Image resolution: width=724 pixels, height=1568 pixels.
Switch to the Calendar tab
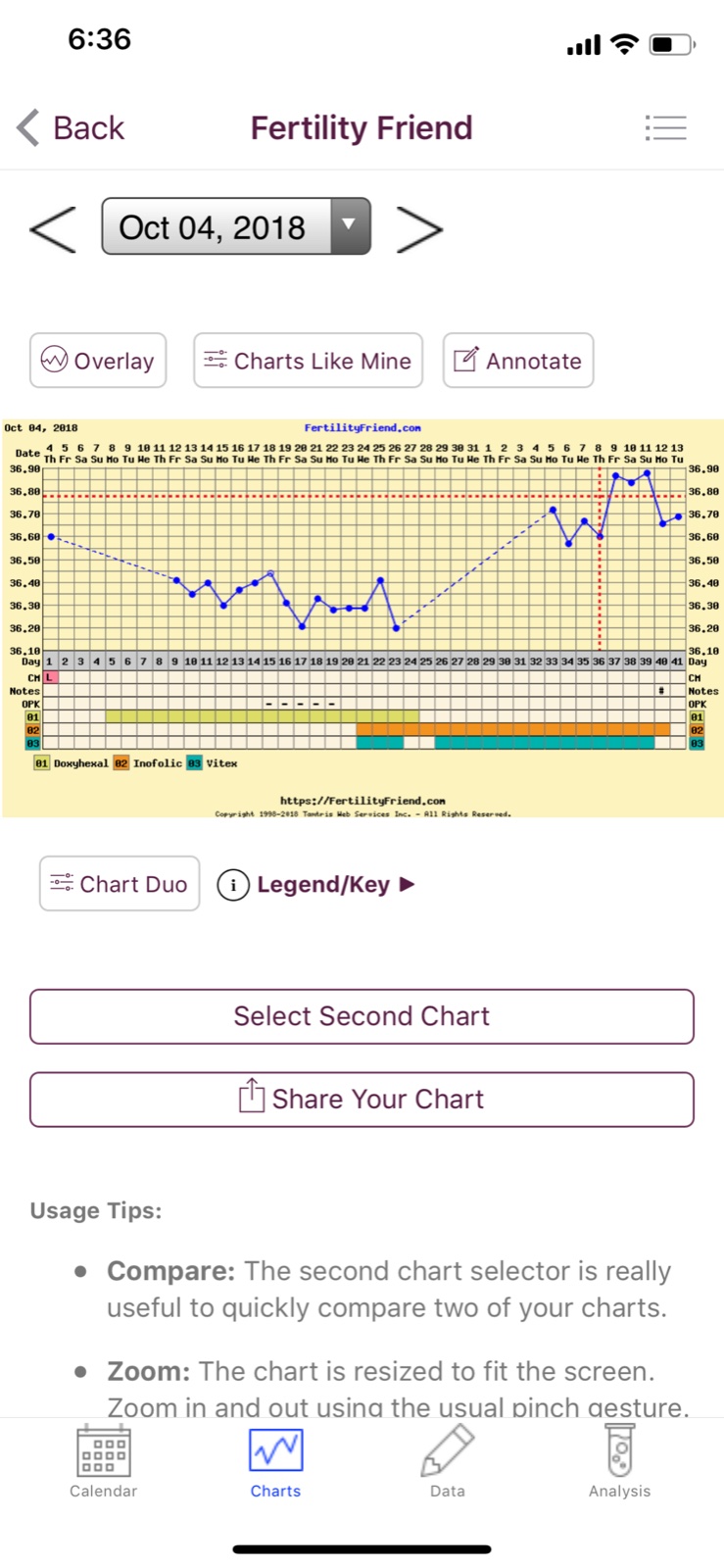click(x=103, y=1461)
